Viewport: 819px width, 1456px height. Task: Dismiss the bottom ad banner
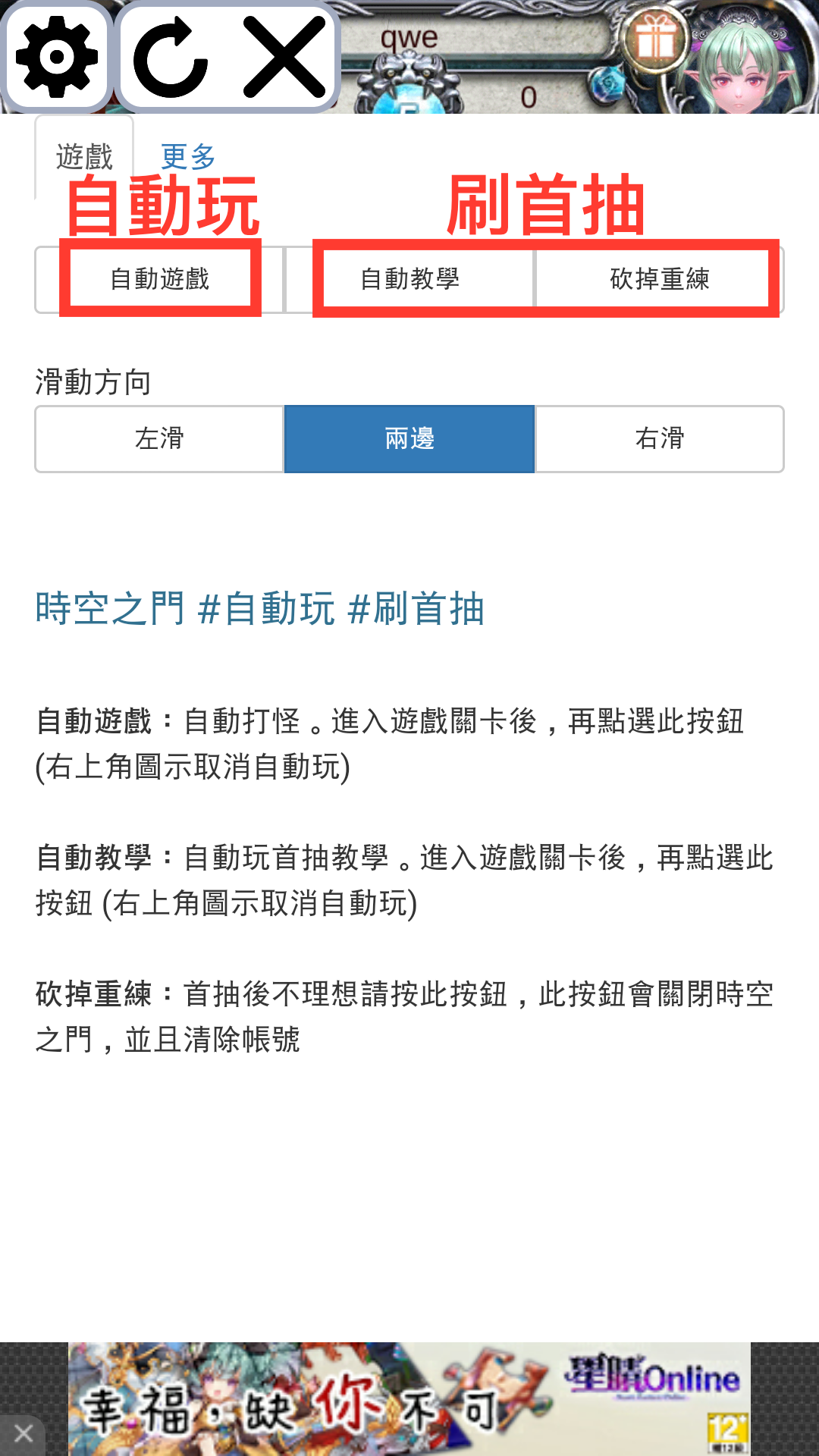click(23, 1434)
